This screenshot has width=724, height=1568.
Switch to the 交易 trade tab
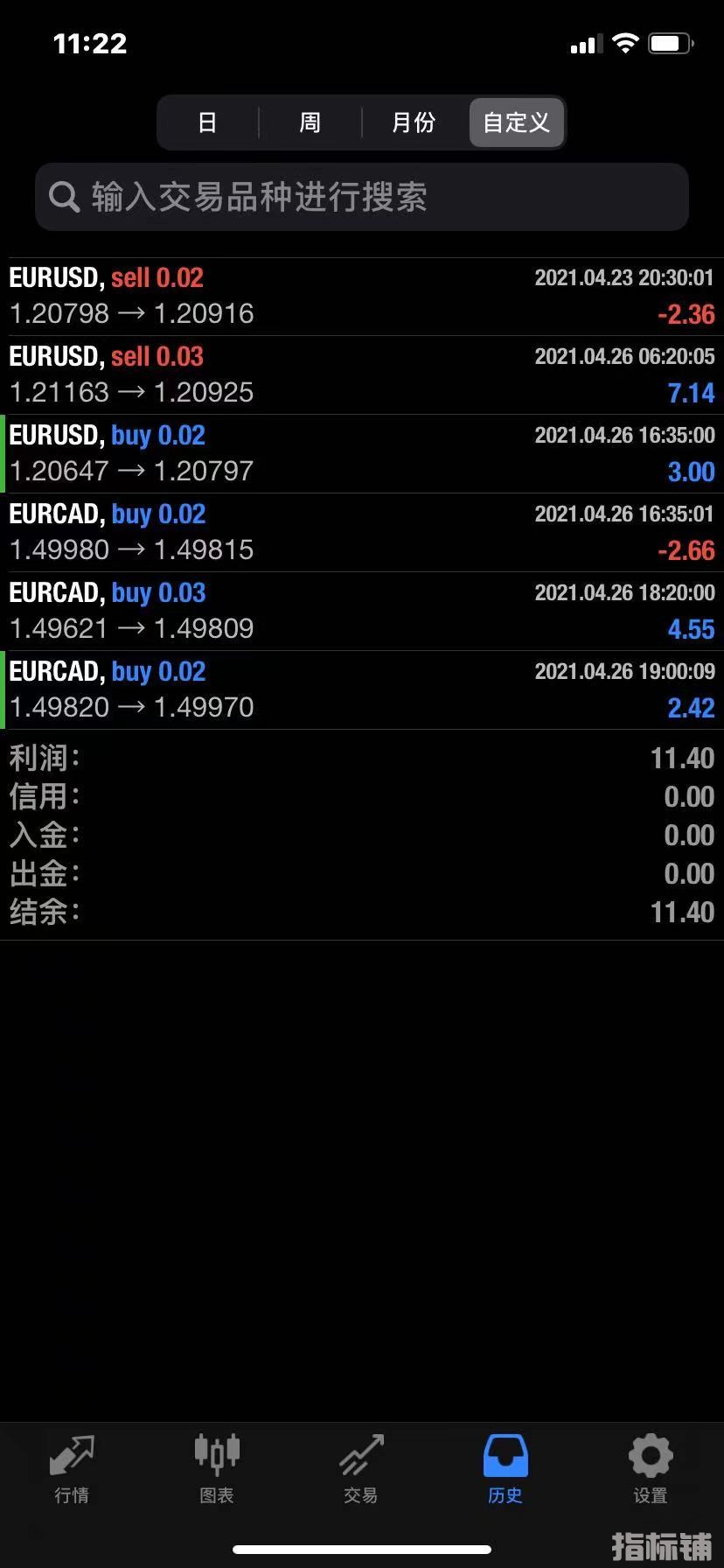(361, 1470)
